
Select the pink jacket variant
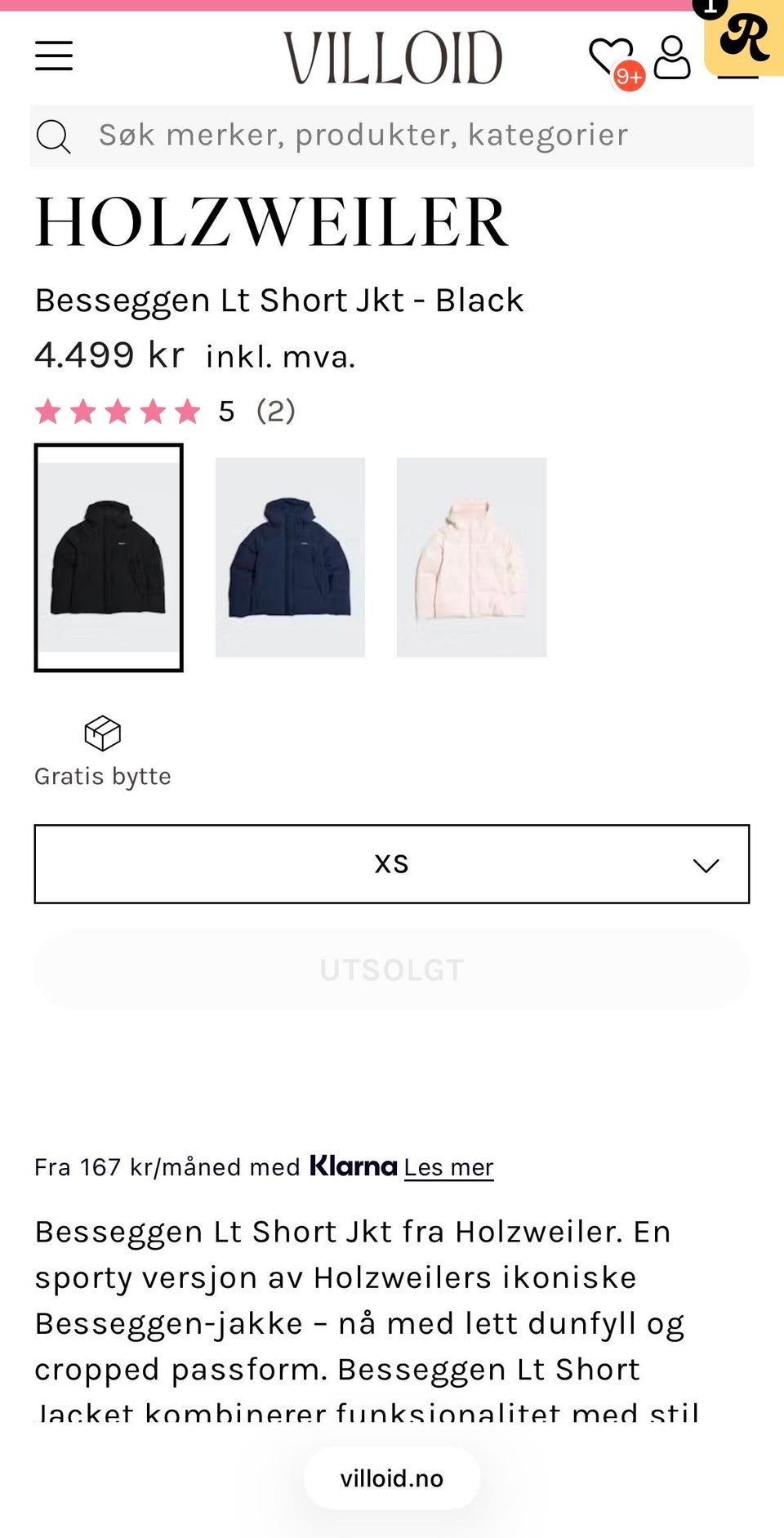coord(472,556)
